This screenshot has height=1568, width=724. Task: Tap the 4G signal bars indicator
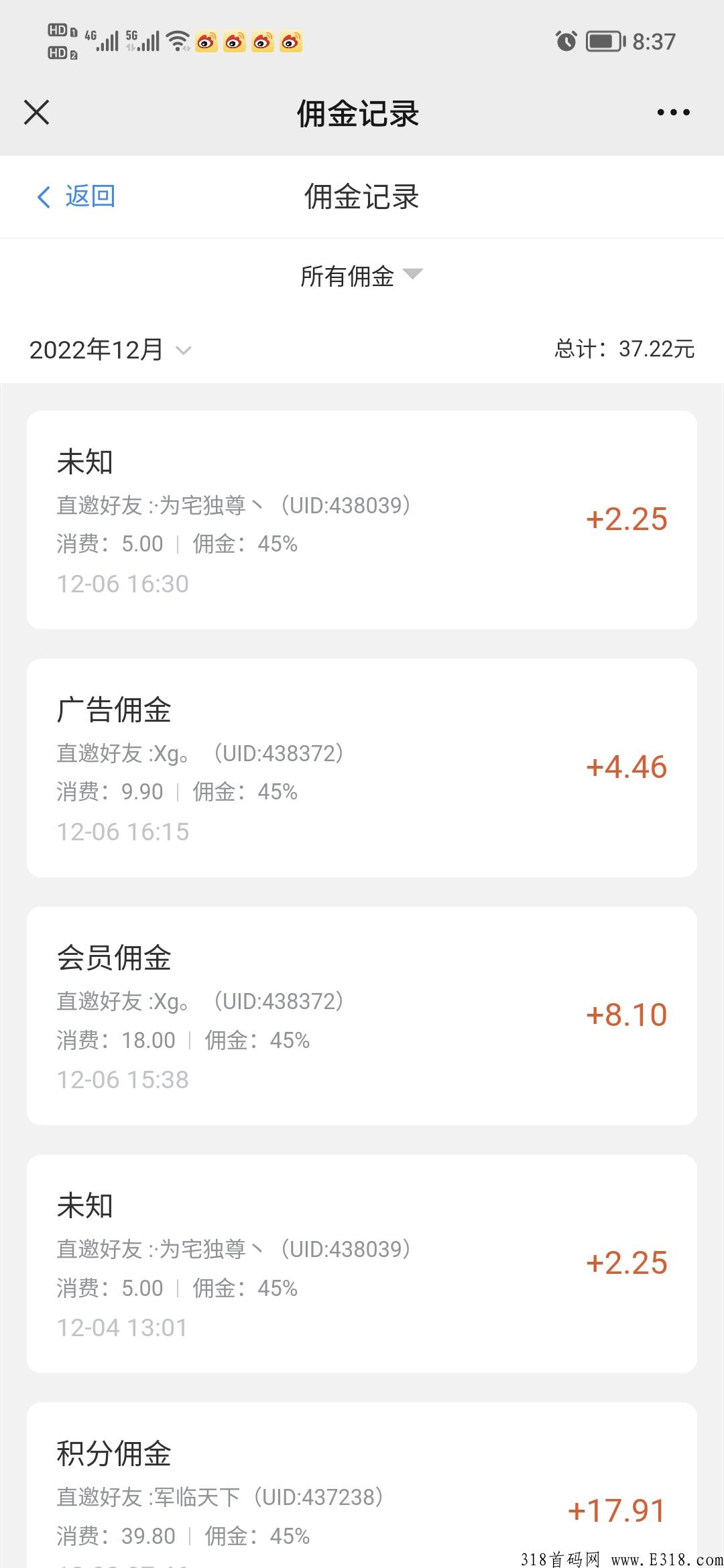pos(102,40)
